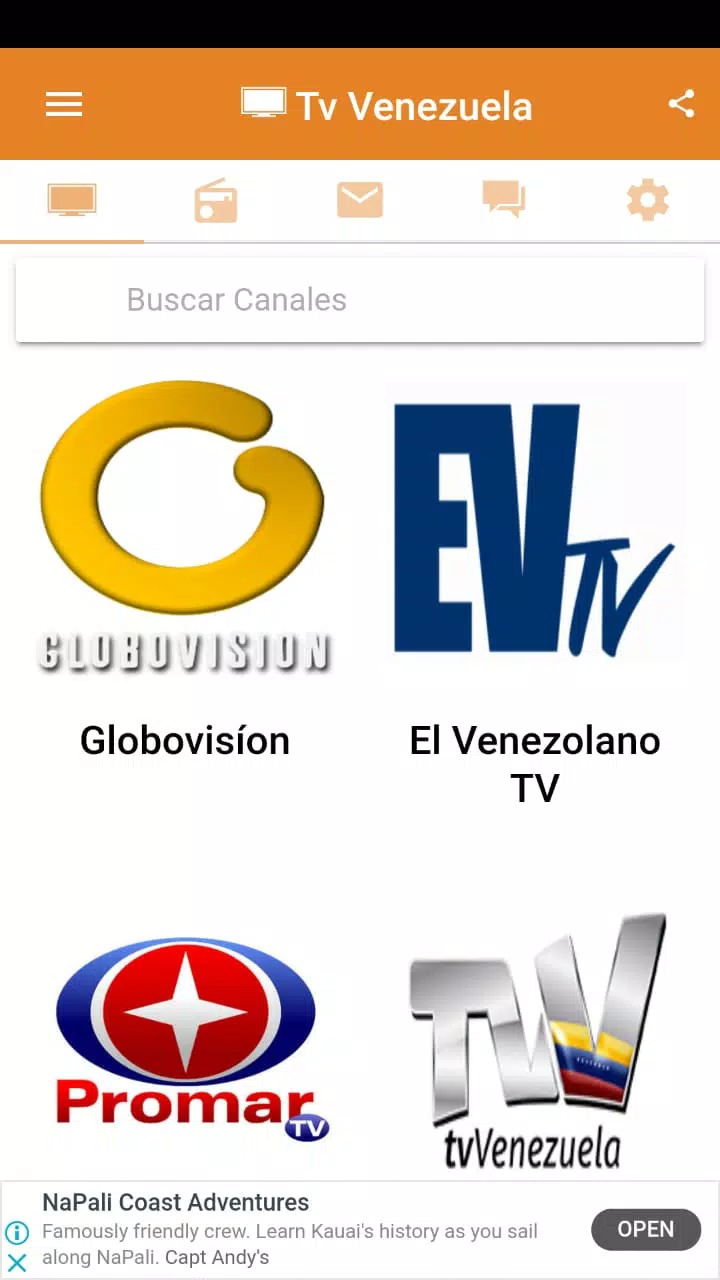Switch to the radio tab

[x=216, y=201]
